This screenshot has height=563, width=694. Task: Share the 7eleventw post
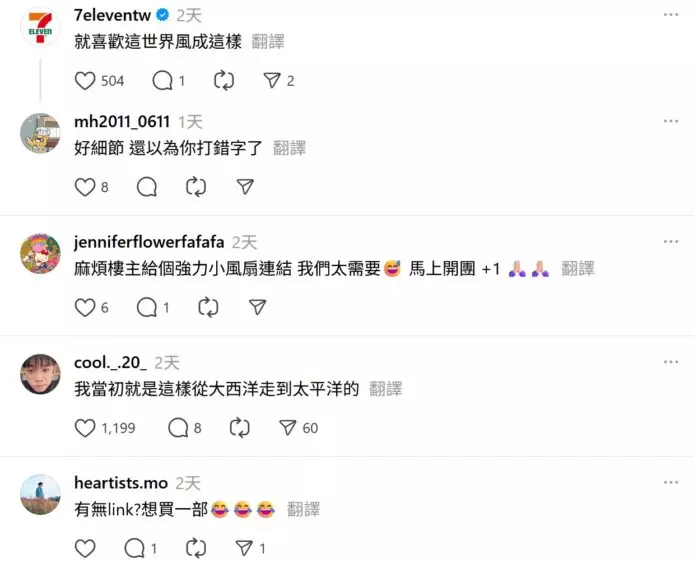271,81
